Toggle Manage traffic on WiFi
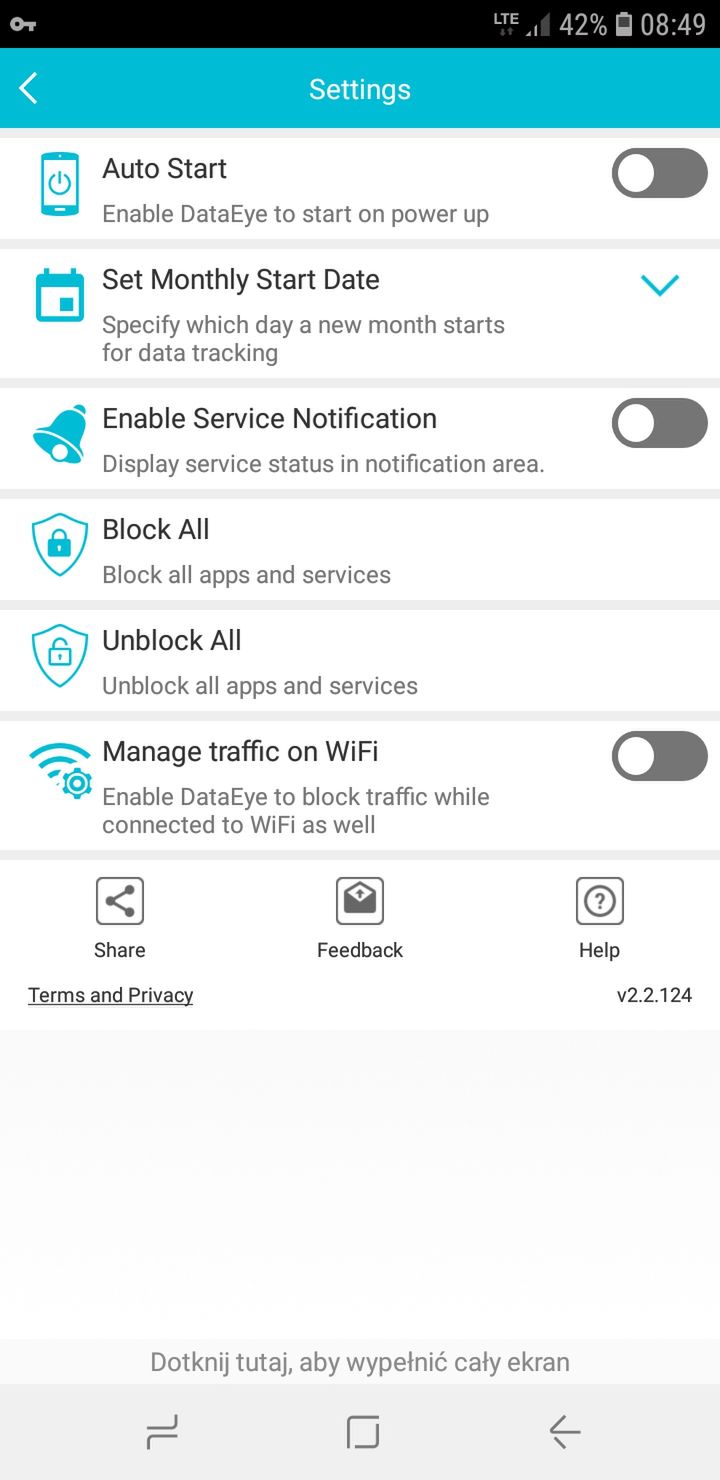The image size is (720, 1480). tap(660, 756)
